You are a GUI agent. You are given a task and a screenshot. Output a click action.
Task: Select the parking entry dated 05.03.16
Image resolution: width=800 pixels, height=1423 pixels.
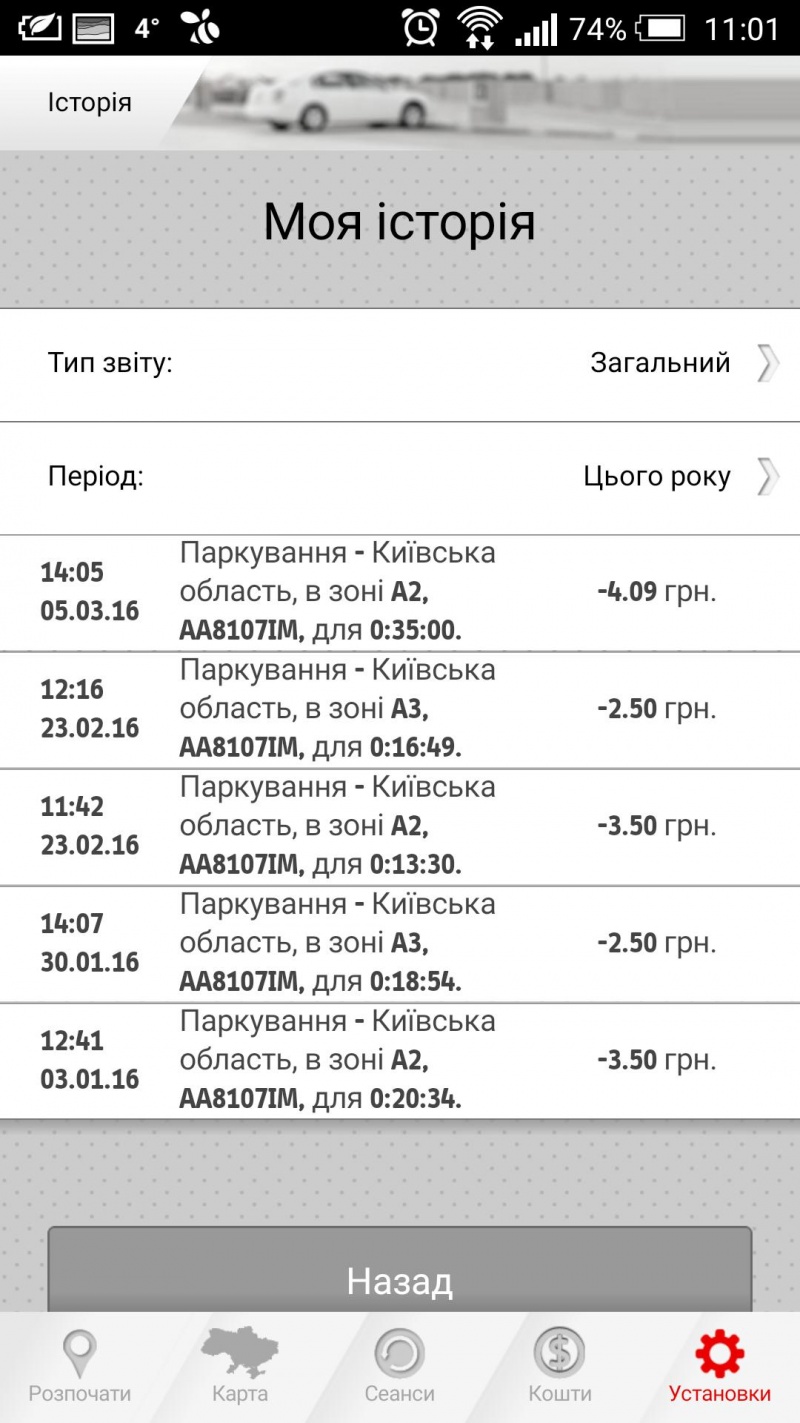tap(400, 591)
